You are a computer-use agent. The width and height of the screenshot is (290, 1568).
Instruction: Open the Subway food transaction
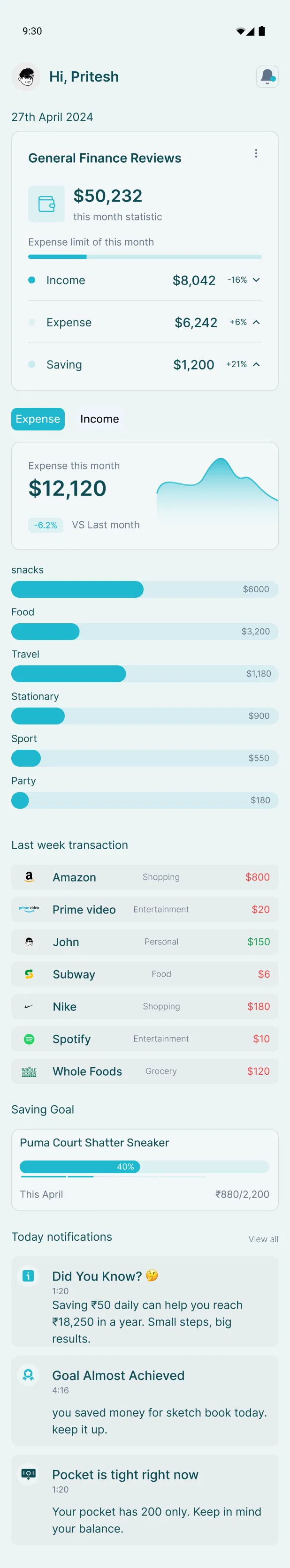click(x=145, y=974)
